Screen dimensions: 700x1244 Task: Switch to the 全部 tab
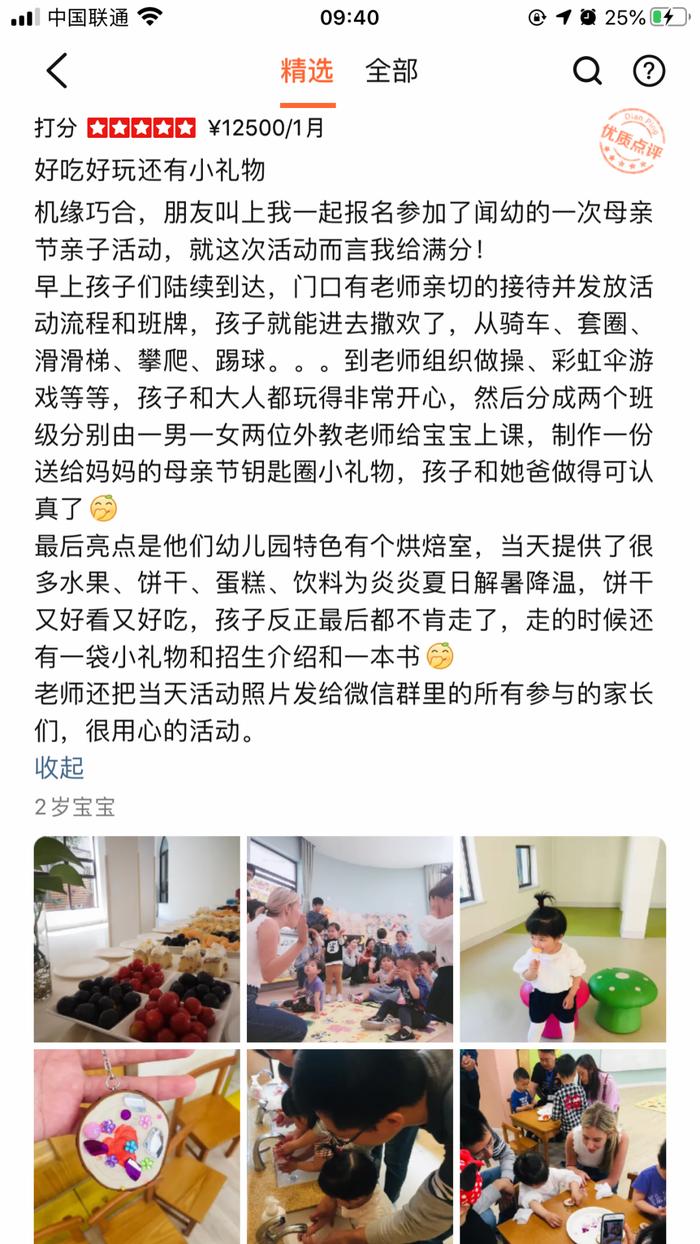(x=391, y=71)
